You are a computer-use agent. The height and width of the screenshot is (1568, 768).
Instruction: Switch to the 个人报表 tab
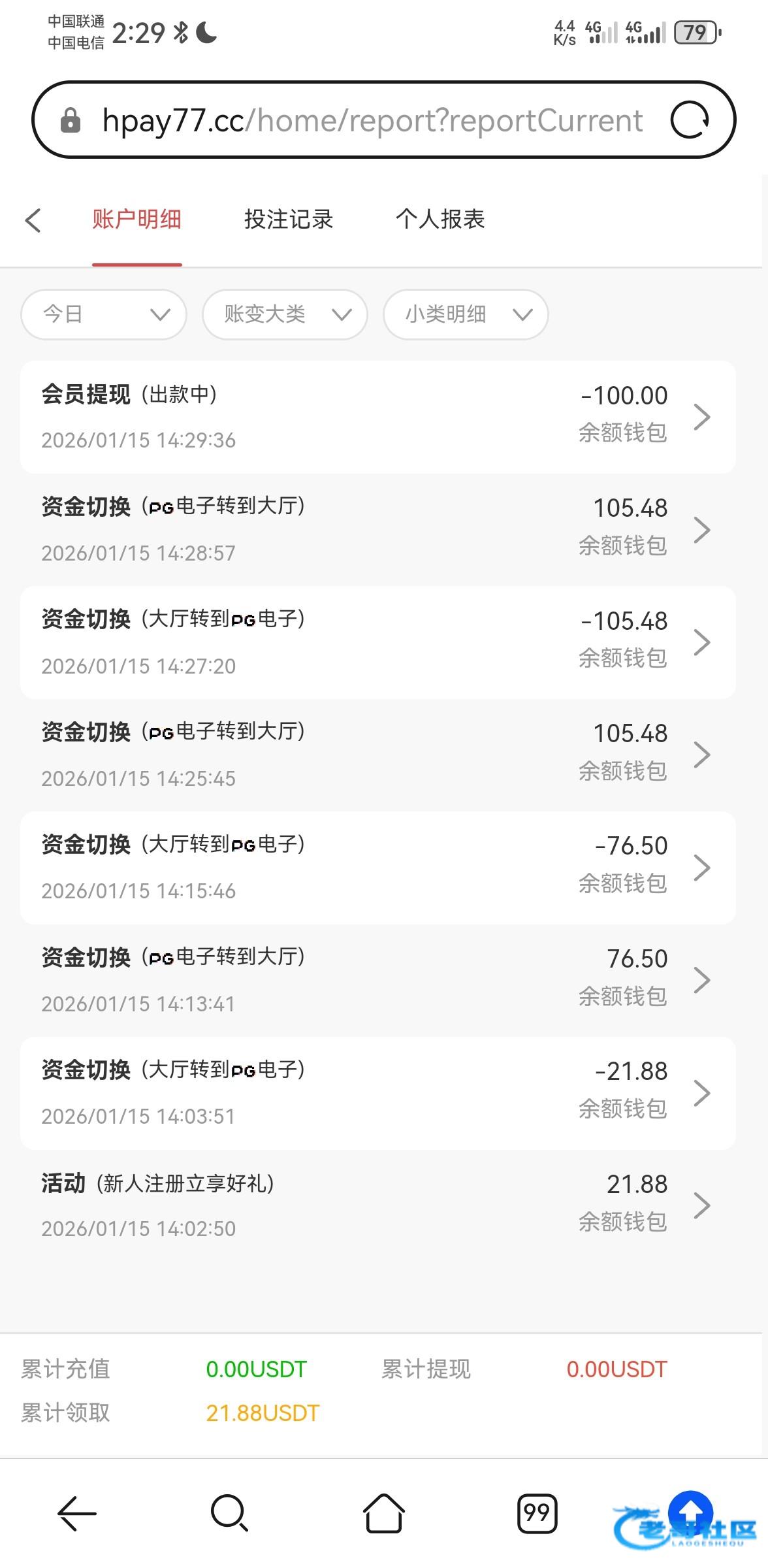coord(440,220)
